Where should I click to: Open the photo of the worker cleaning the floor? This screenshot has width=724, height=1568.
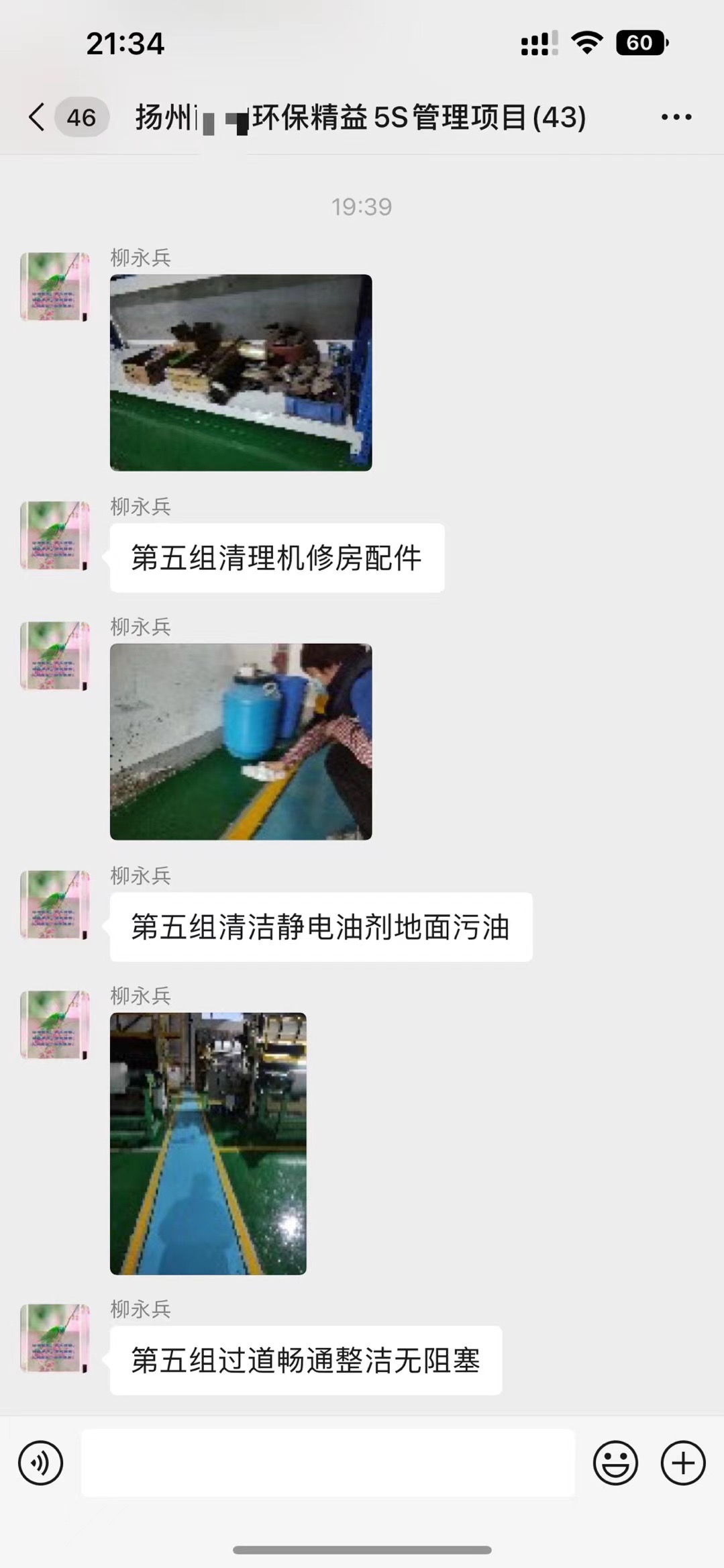(240, 742)
